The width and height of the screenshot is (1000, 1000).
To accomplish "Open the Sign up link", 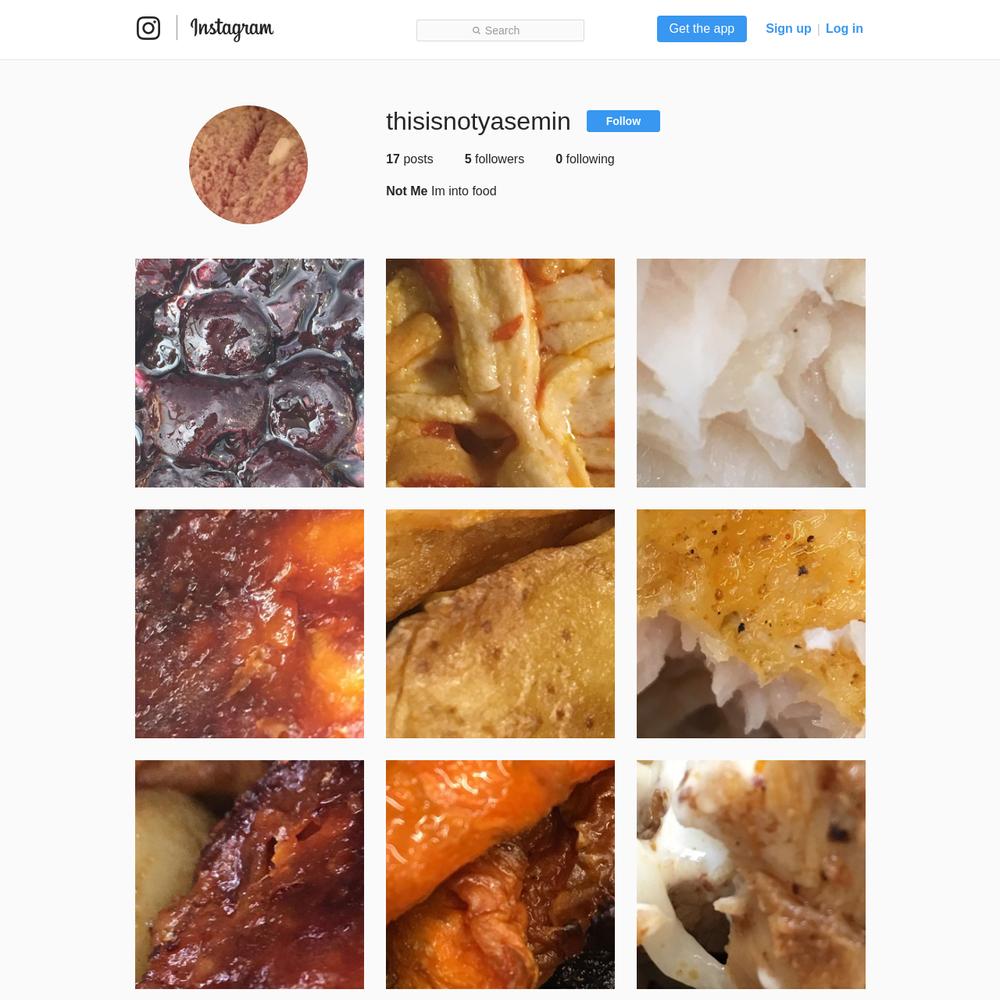I will [x=788, y=29].
